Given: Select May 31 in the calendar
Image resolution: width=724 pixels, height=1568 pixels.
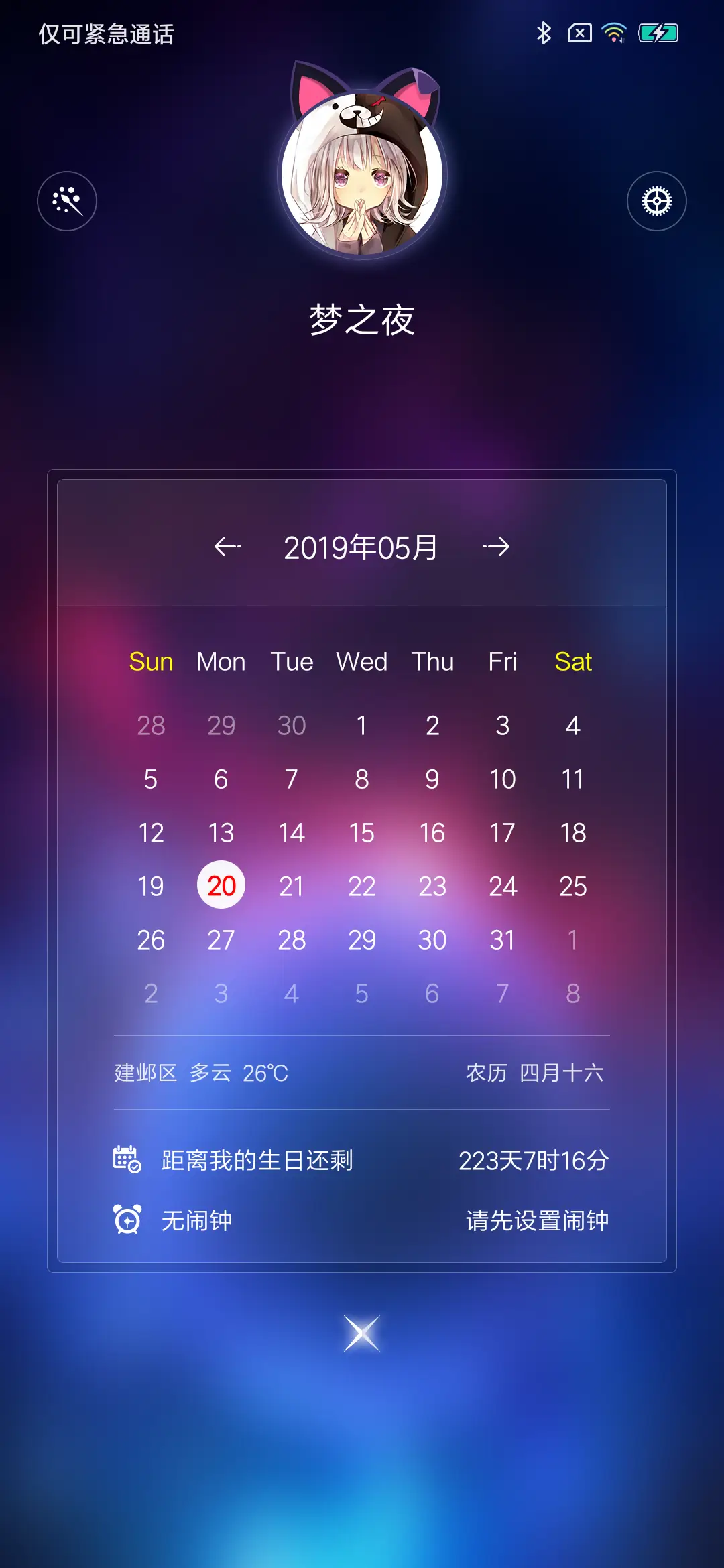Looking at the screenshot, I should click(x=502, y=939).
